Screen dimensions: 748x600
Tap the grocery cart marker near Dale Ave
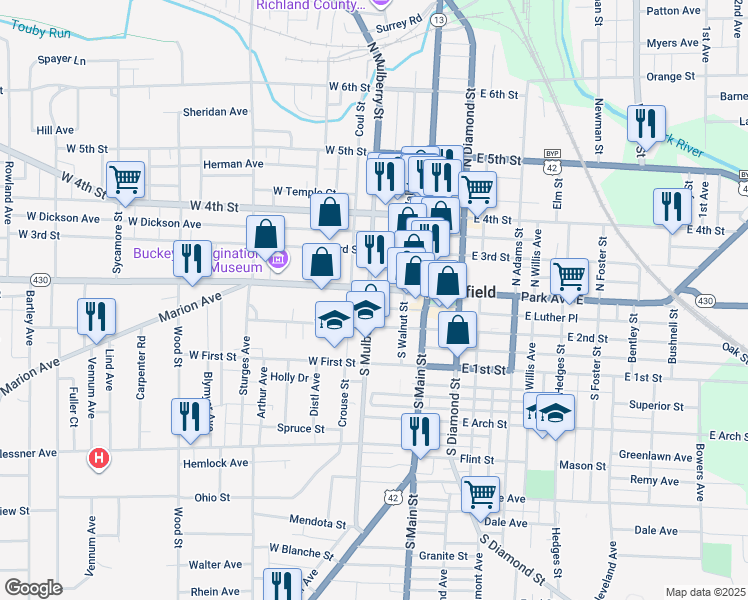point(481,493)
